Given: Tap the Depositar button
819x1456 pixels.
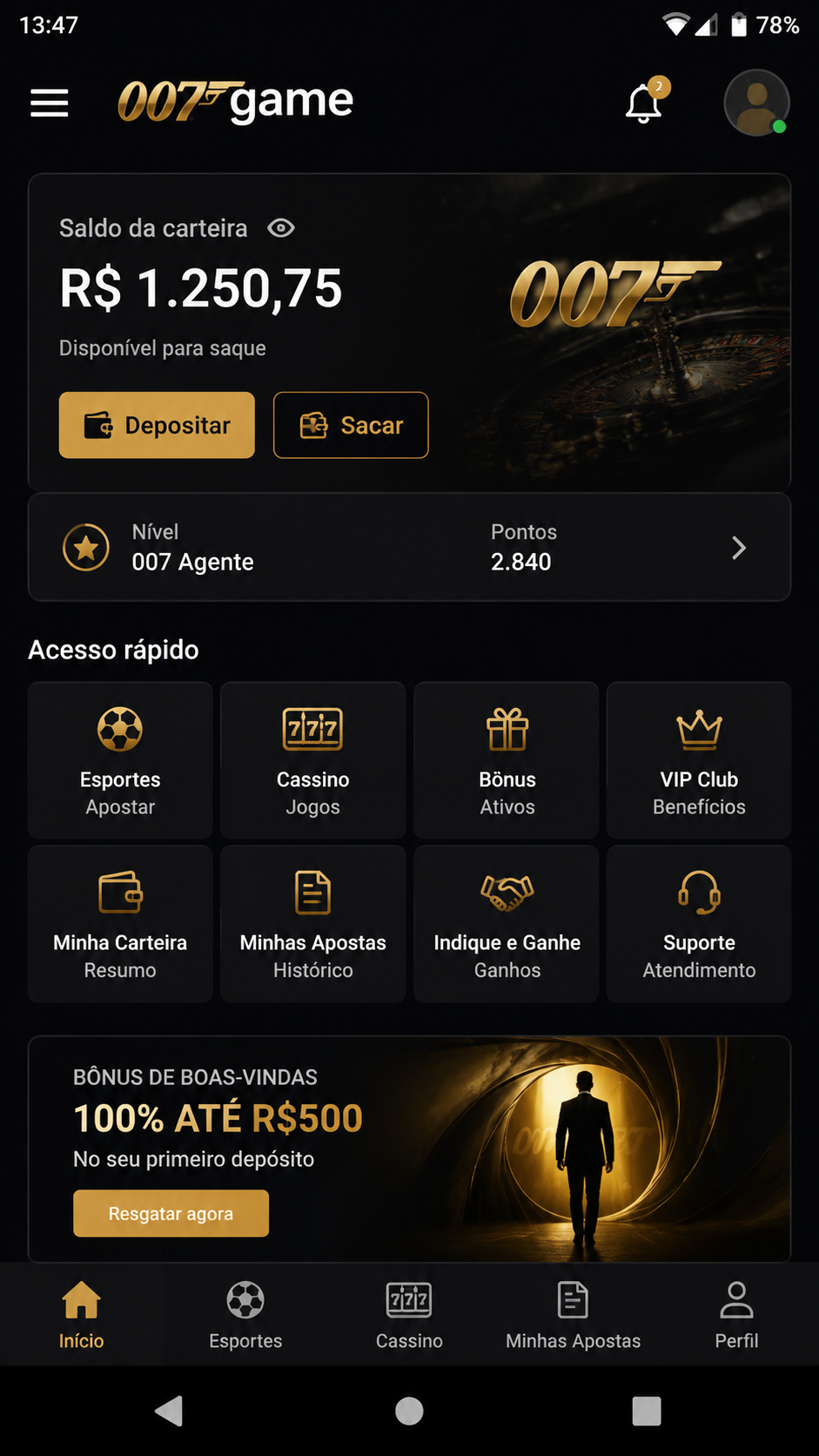Looking at the screenshot, I should pyautogui.click(x=157, y=425).
